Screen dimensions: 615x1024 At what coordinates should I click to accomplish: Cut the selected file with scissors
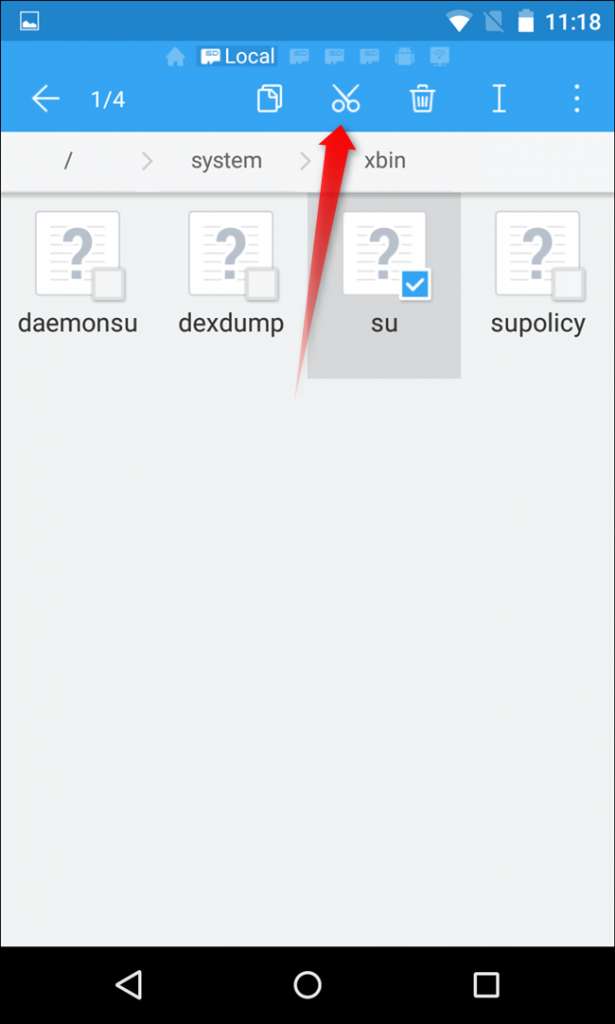pyautogui.click(x=345, y=99)
